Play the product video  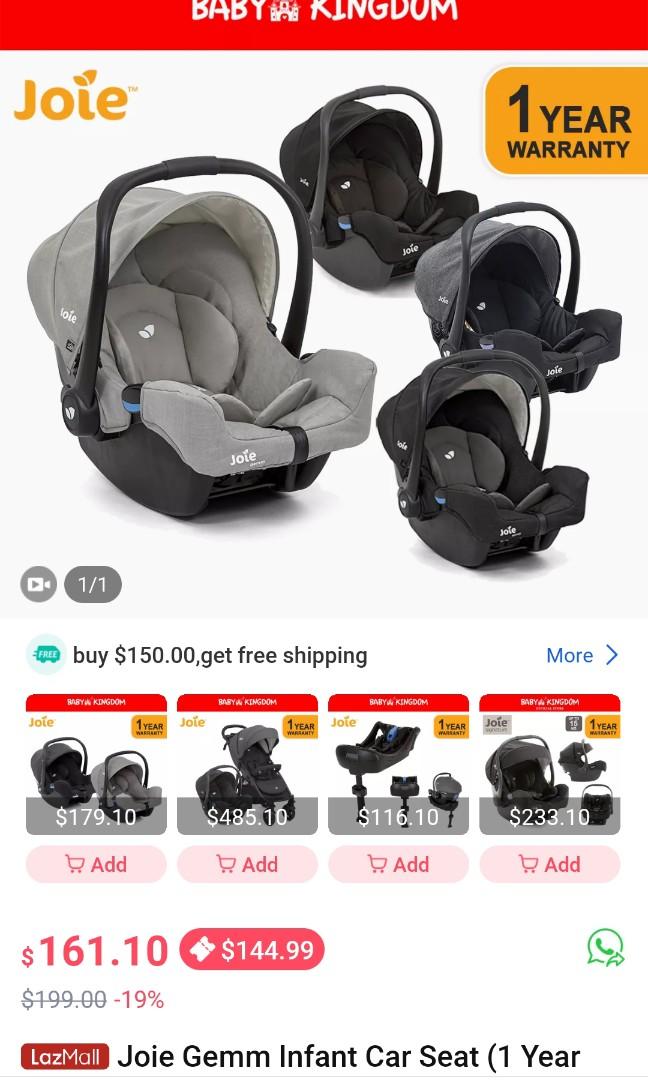click(38, 584)
